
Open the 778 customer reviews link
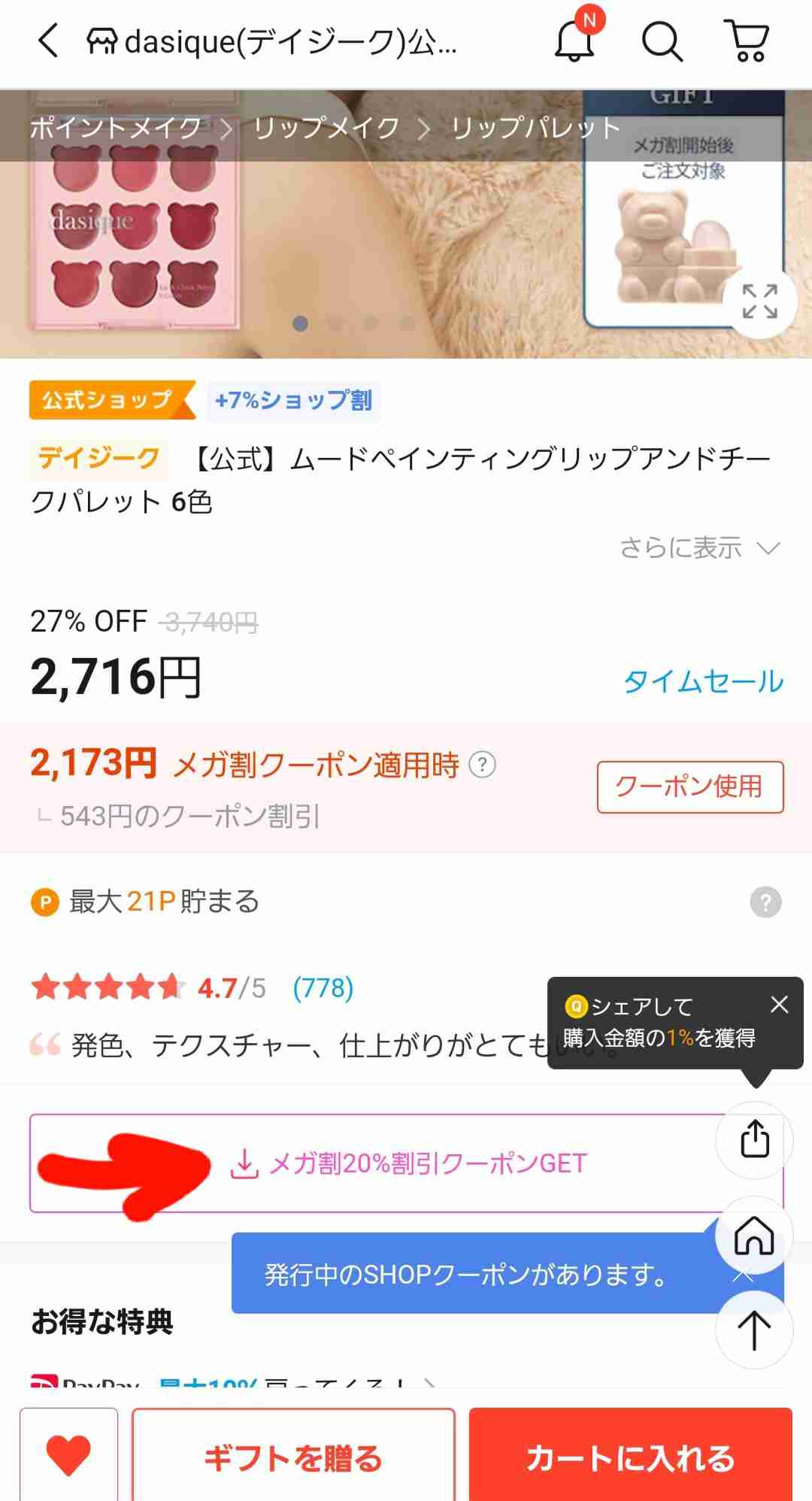pyautogui.click(x=323, y=989)
